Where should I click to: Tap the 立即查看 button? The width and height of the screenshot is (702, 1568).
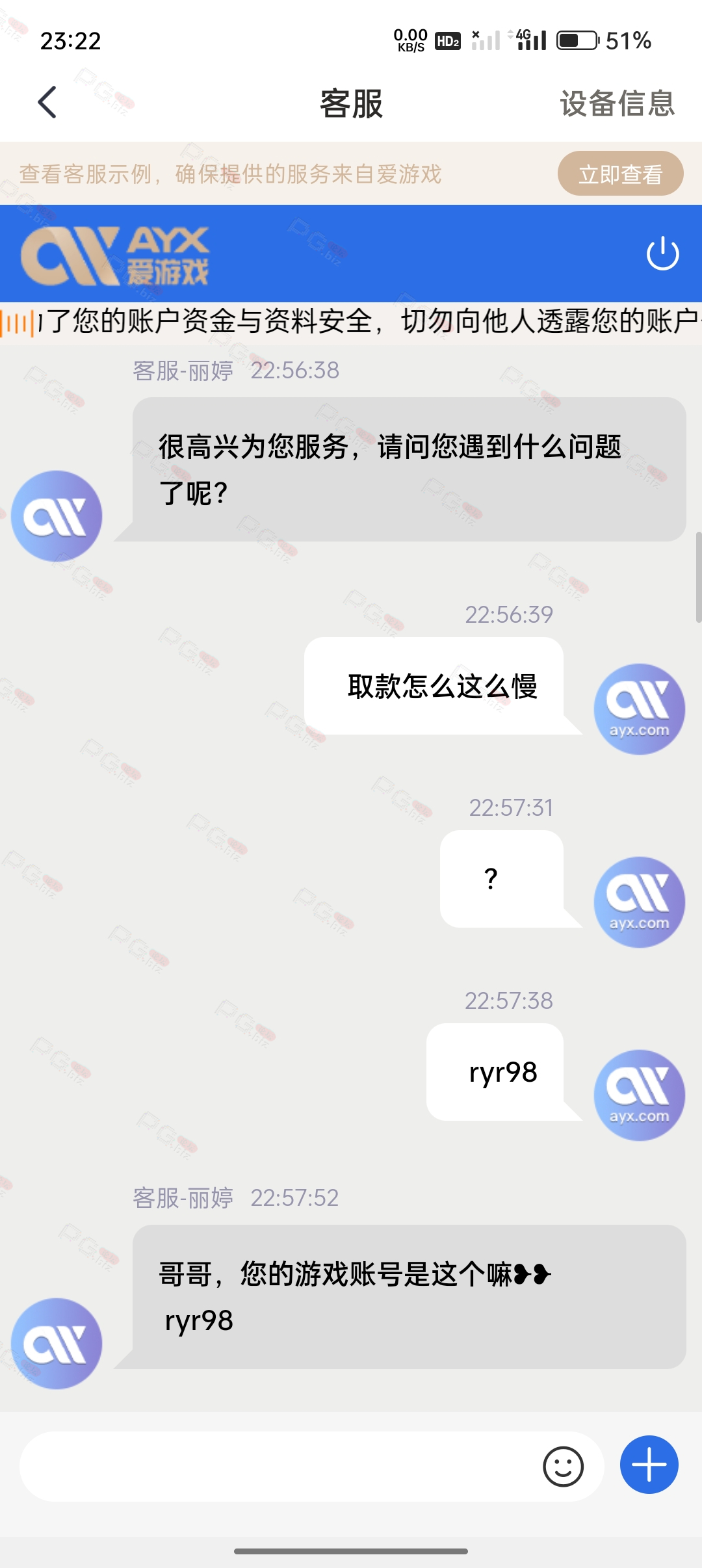point(620,174)
